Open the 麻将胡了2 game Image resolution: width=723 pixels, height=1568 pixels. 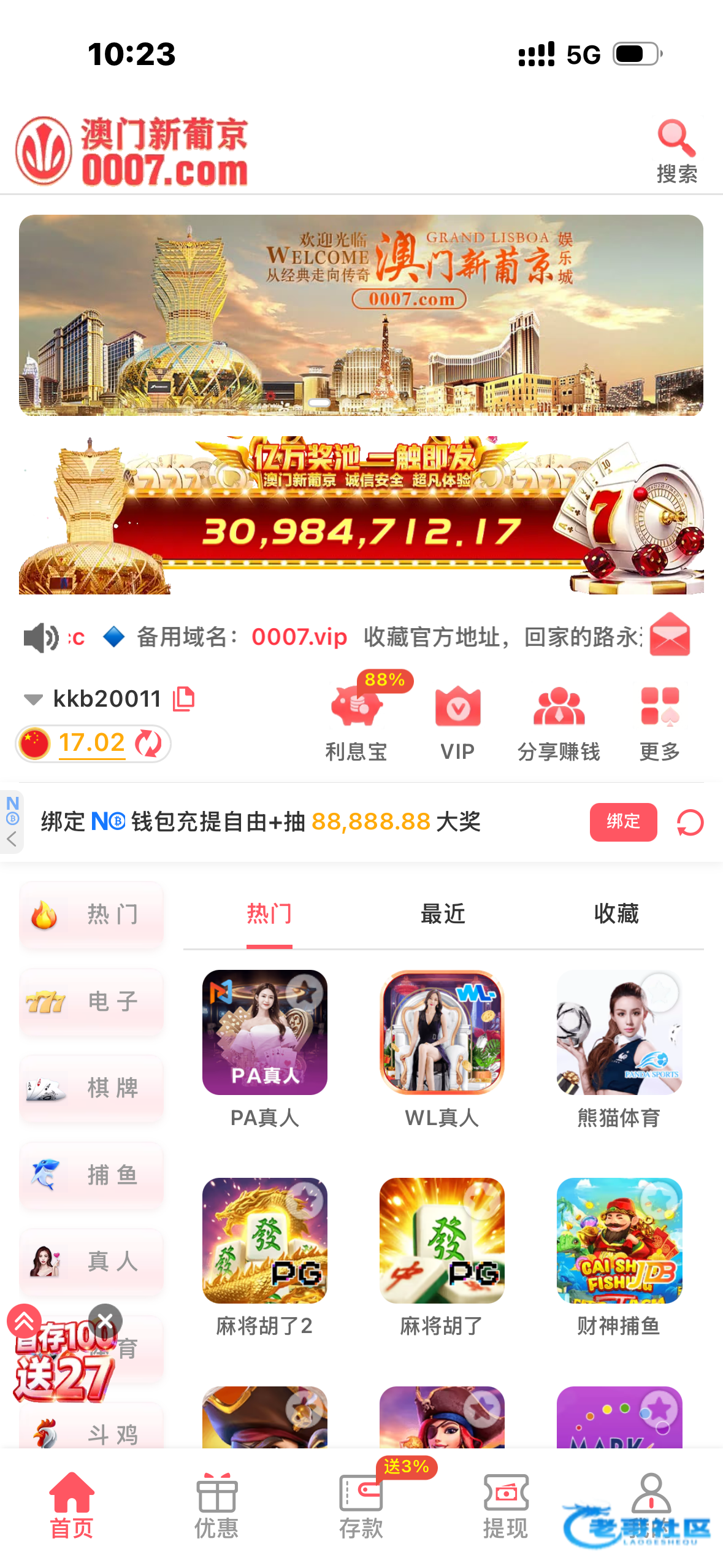(x=265, y=1257)
